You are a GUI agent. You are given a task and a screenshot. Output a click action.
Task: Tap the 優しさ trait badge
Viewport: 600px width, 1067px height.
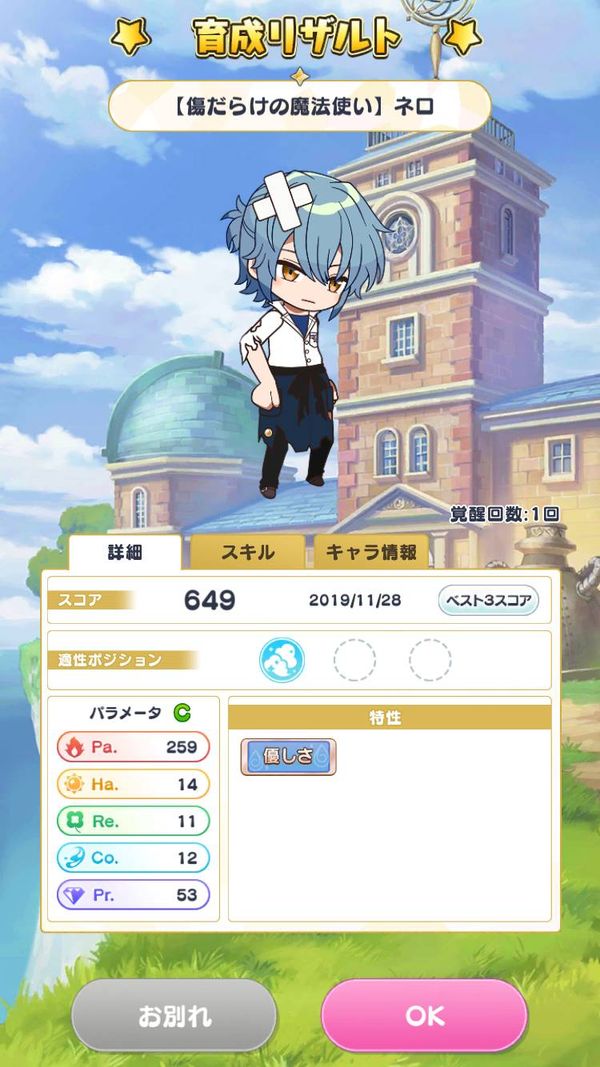point(288,756)
